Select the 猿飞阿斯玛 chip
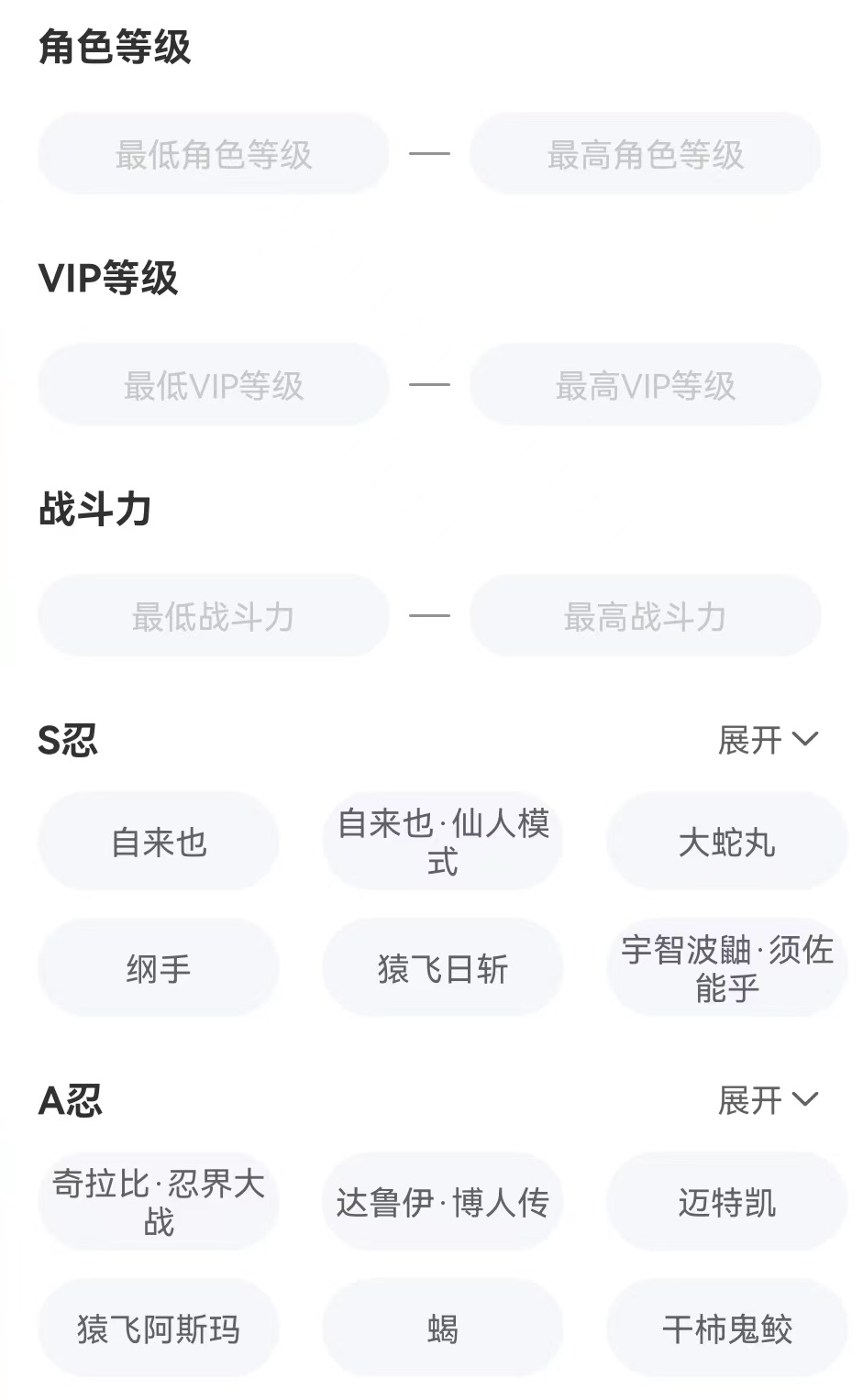 (x=159, y=1328)
